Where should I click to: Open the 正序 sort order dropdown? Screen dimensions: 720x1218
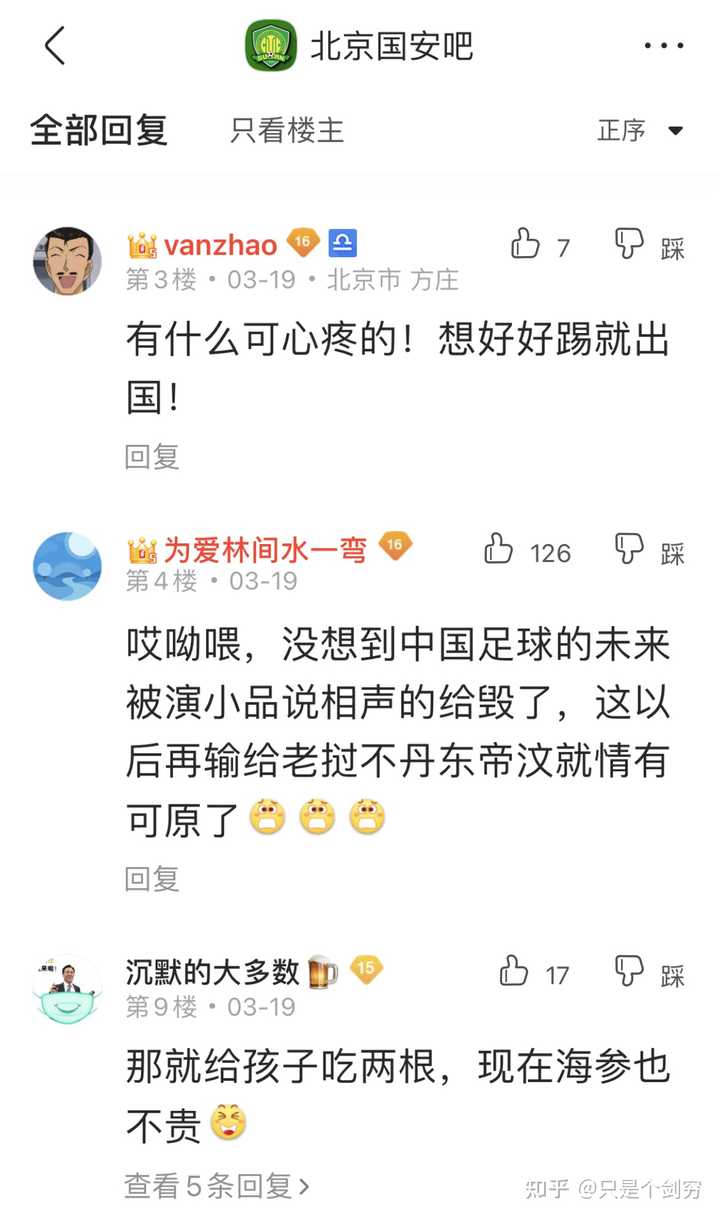pos(640,131)
